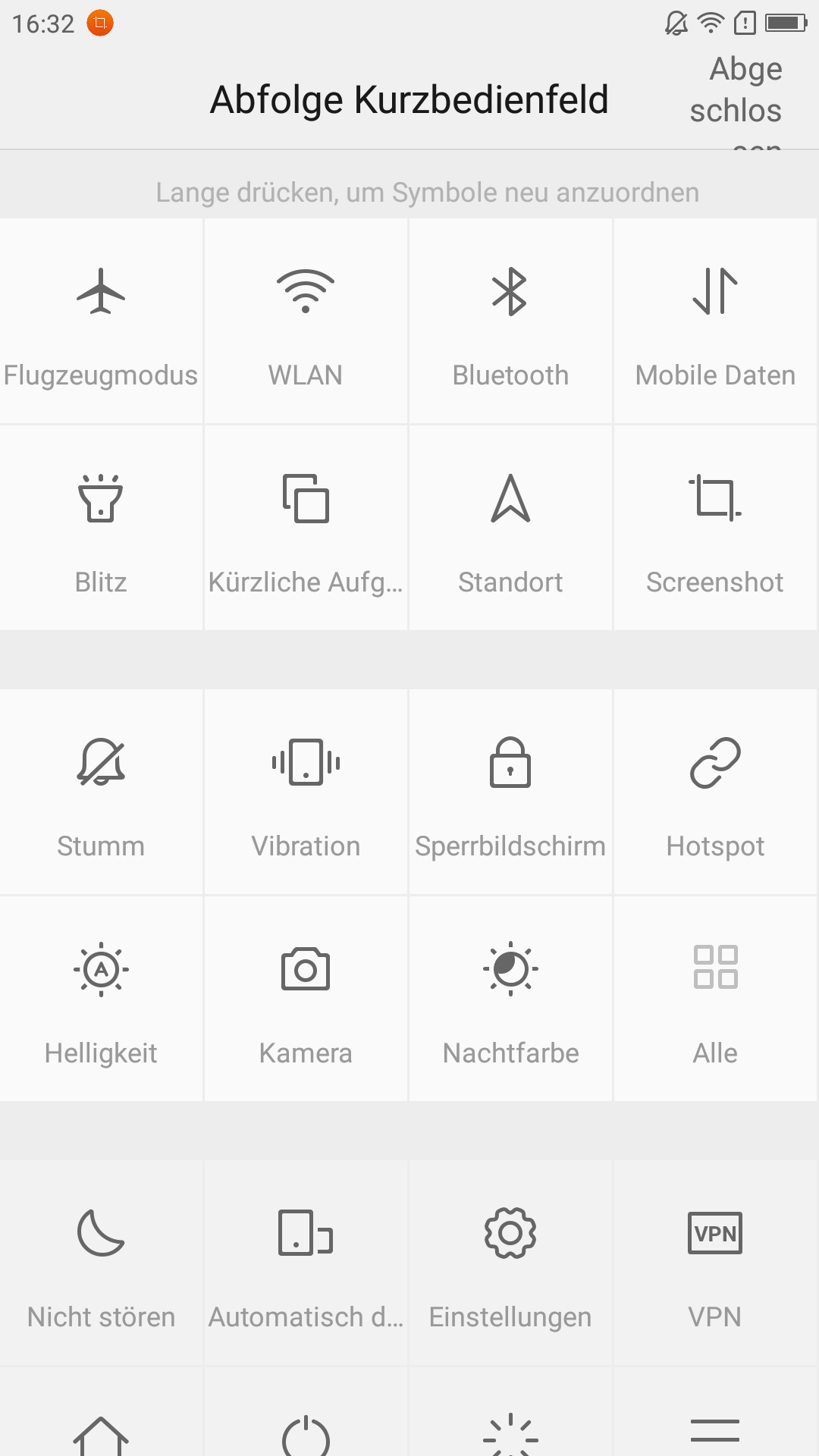Tap the Mobile Daten tile

pyautogui.click(x=715, y=321)
